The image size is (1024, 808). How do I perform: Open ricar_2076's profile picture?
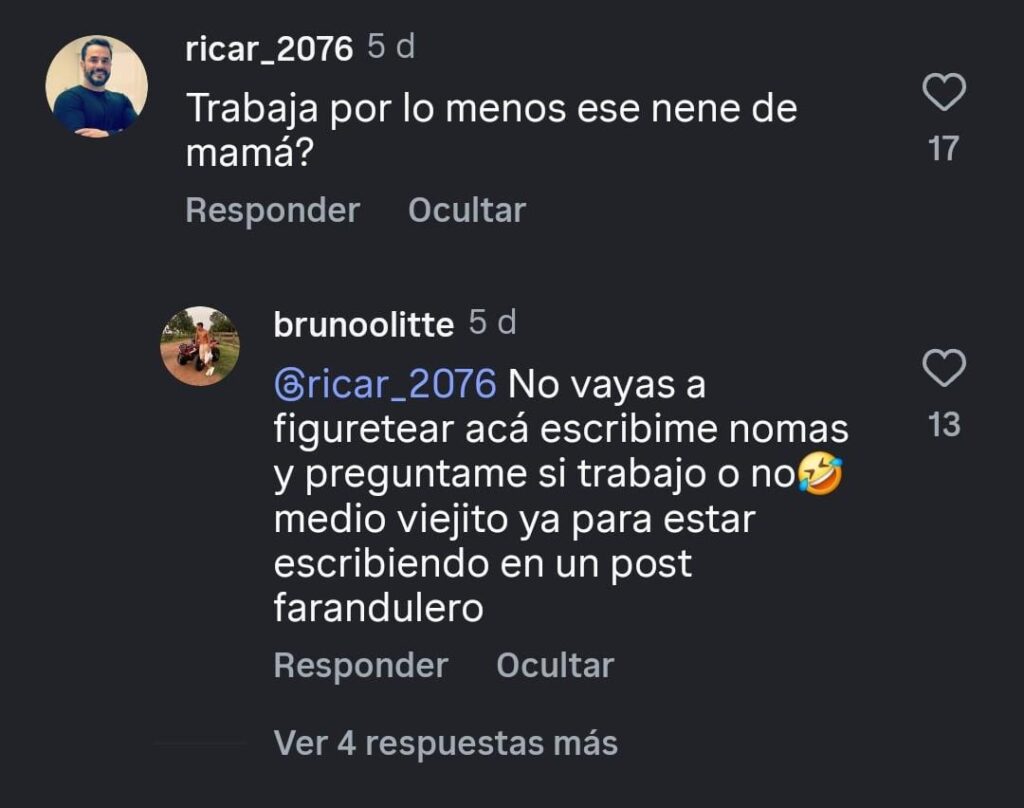[x=96, y=87]
